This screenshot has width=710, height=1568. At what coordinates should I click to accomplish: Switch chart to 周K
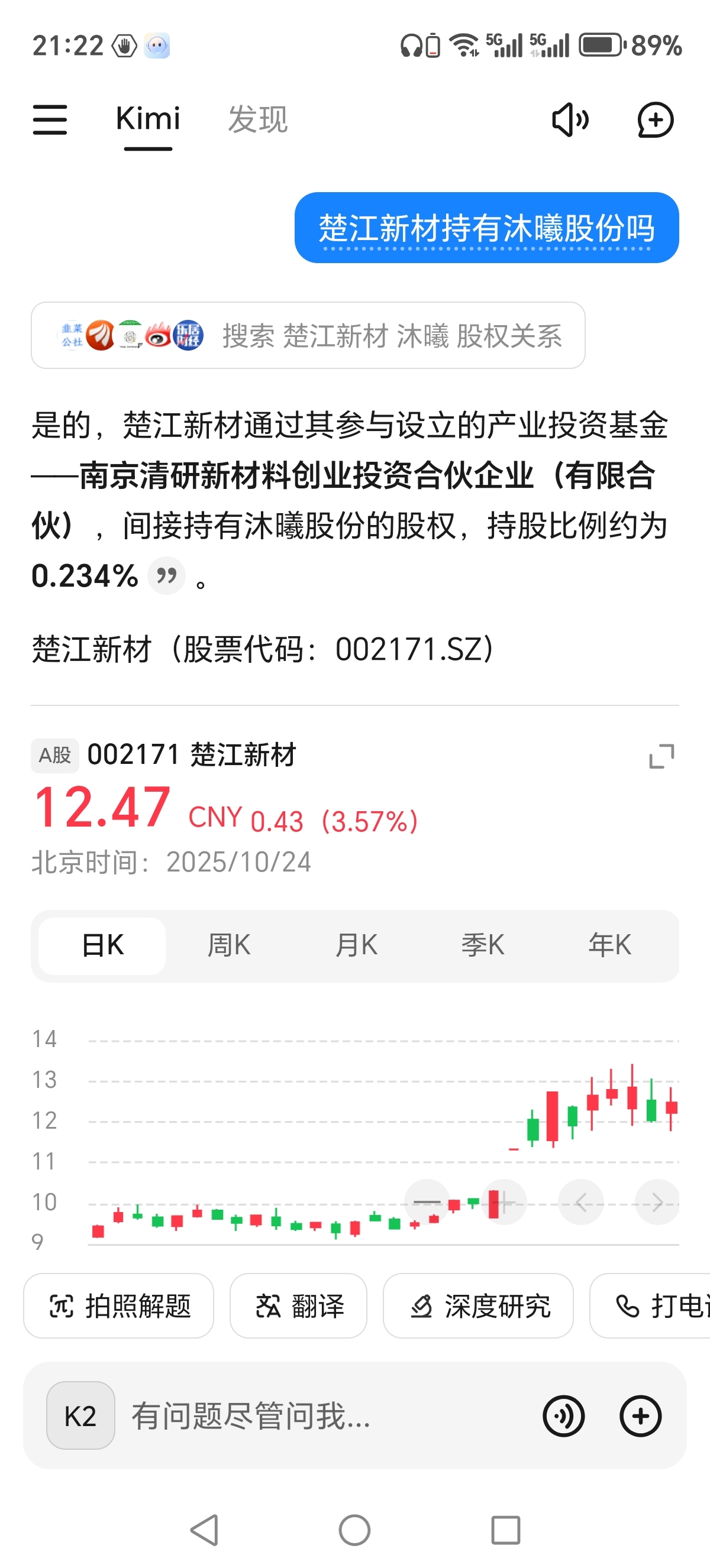click(x=229, y=946)
